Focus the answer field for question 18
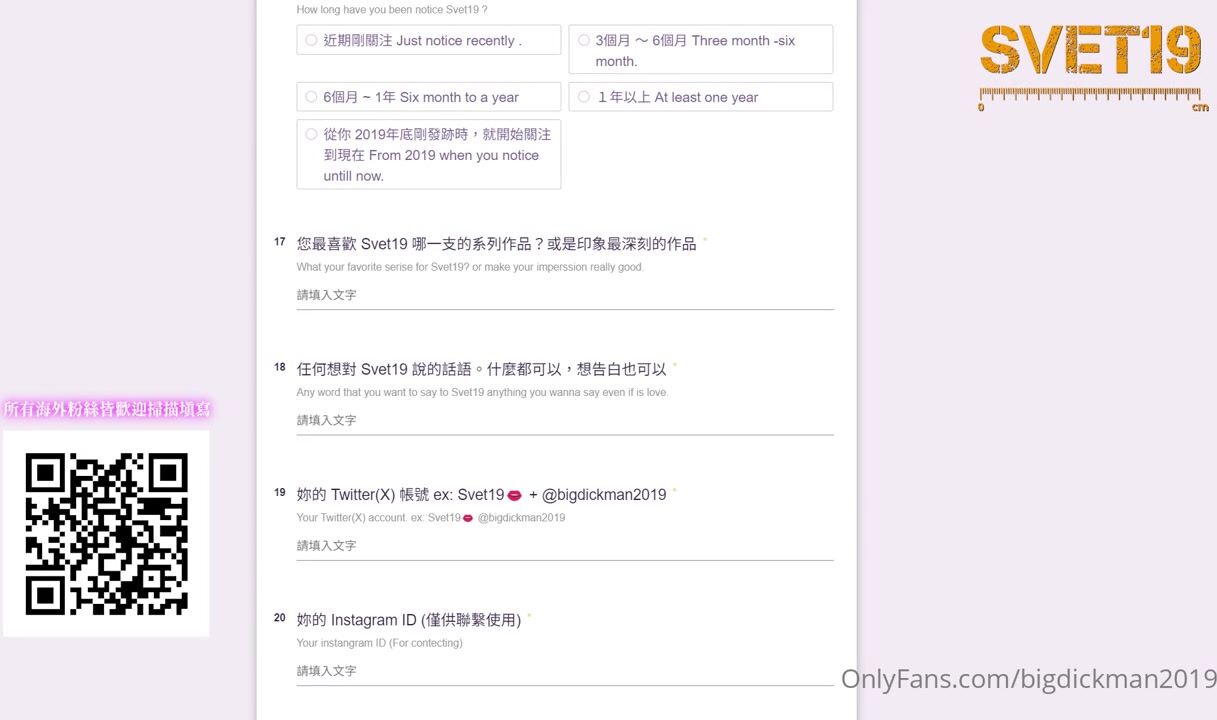 [564, 420]
